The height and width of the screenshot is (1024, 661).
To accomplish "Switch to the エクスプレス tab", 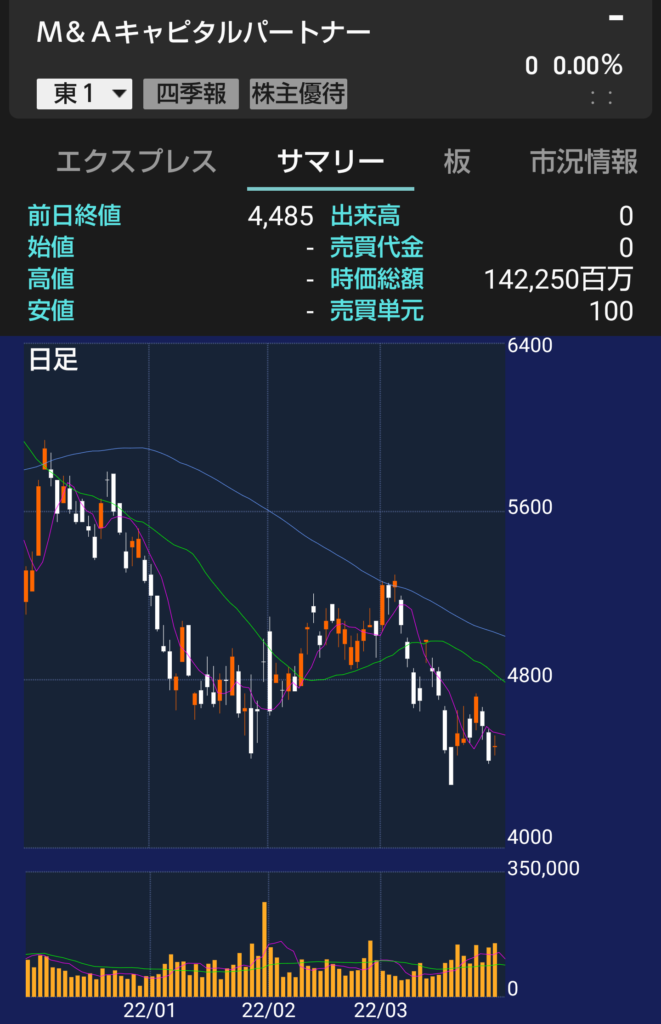I will pyautogui.click(x=136, y=161).
